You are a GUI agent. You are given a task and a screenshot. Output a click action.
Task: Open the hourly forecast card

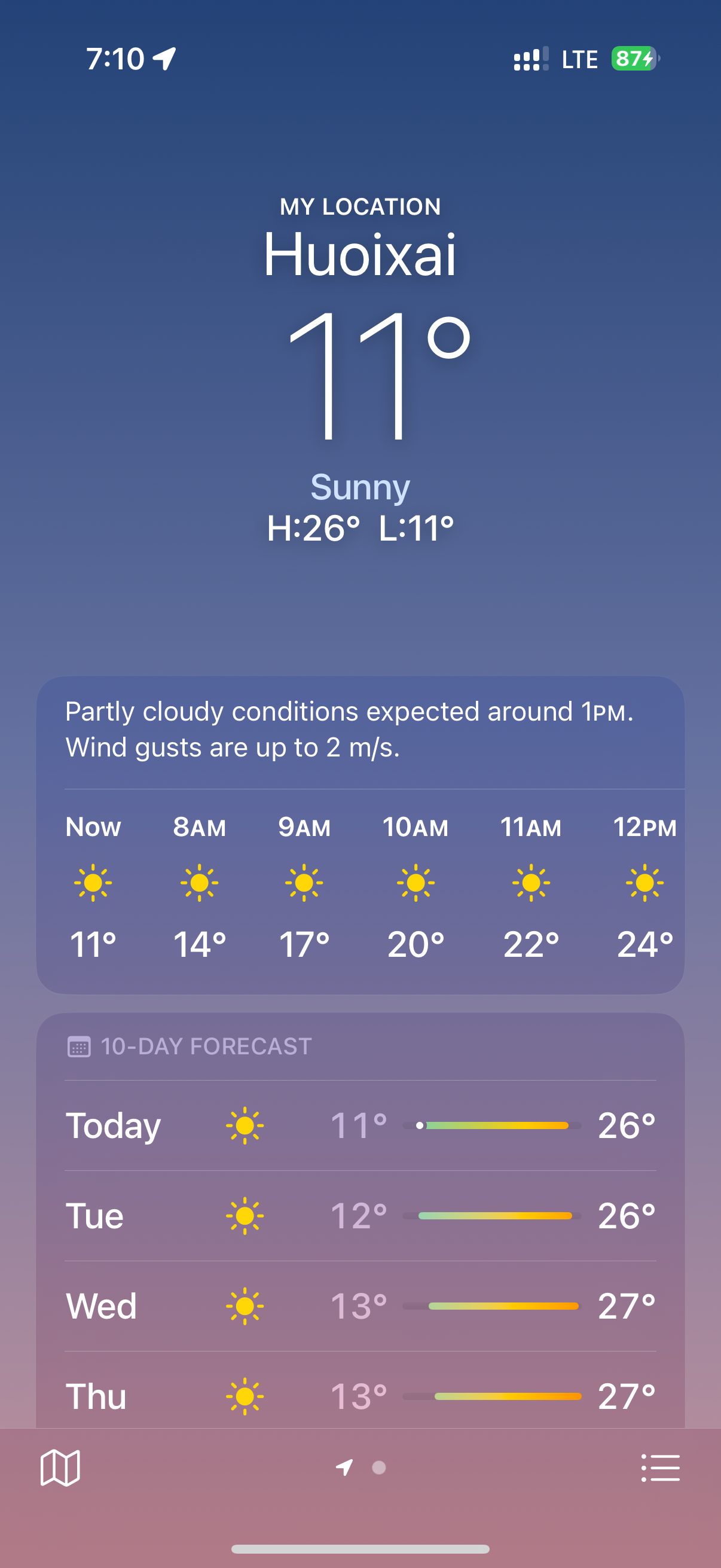(360, 883)
